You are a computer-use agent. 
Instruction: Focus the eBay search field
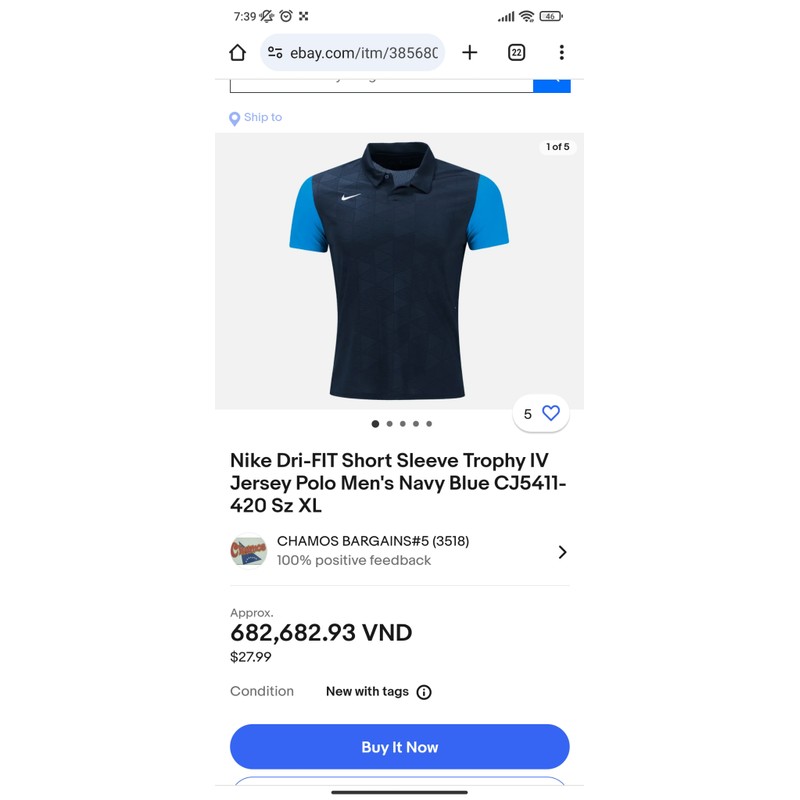(381, 84)
